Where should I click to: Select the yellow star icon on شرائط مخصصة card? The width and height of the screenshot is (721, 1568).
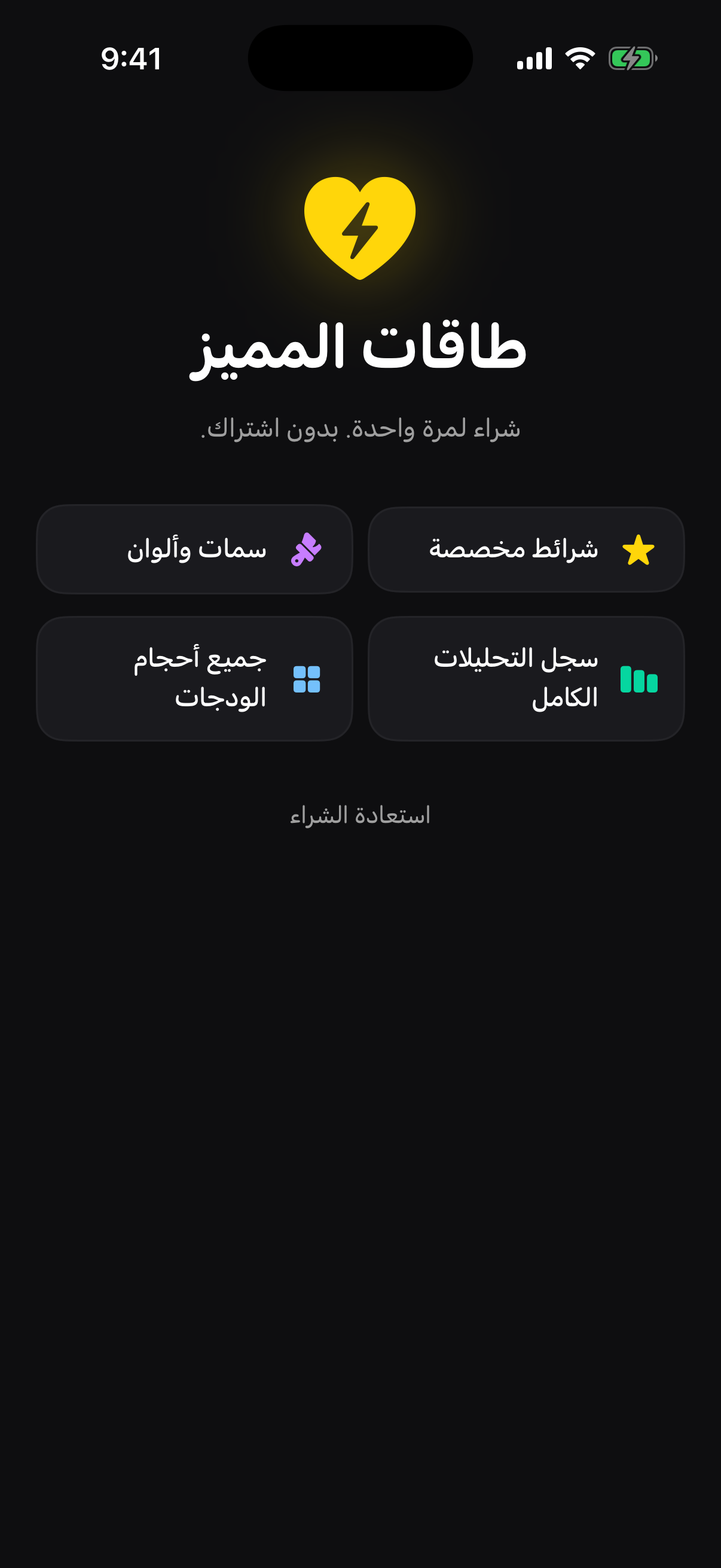638,550
